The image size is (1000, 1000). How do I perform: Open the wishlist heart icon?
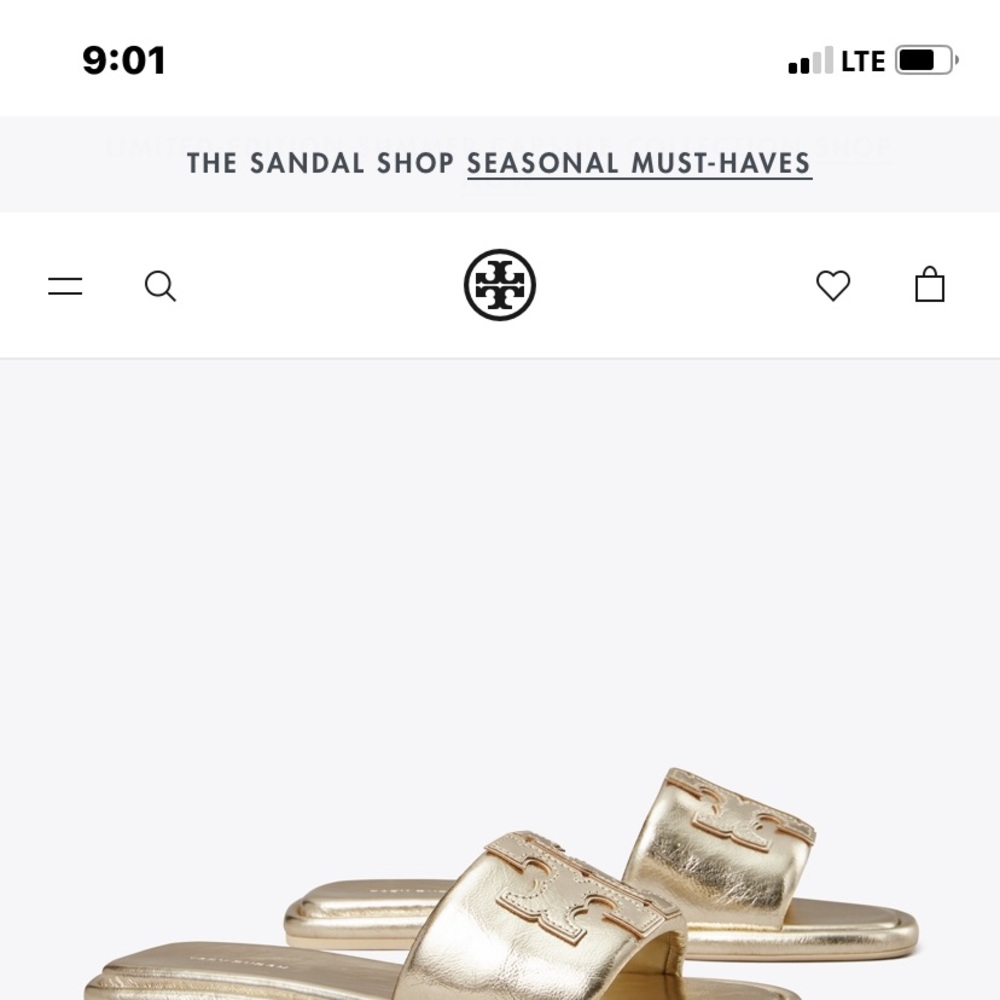click(x=833, y=286)
